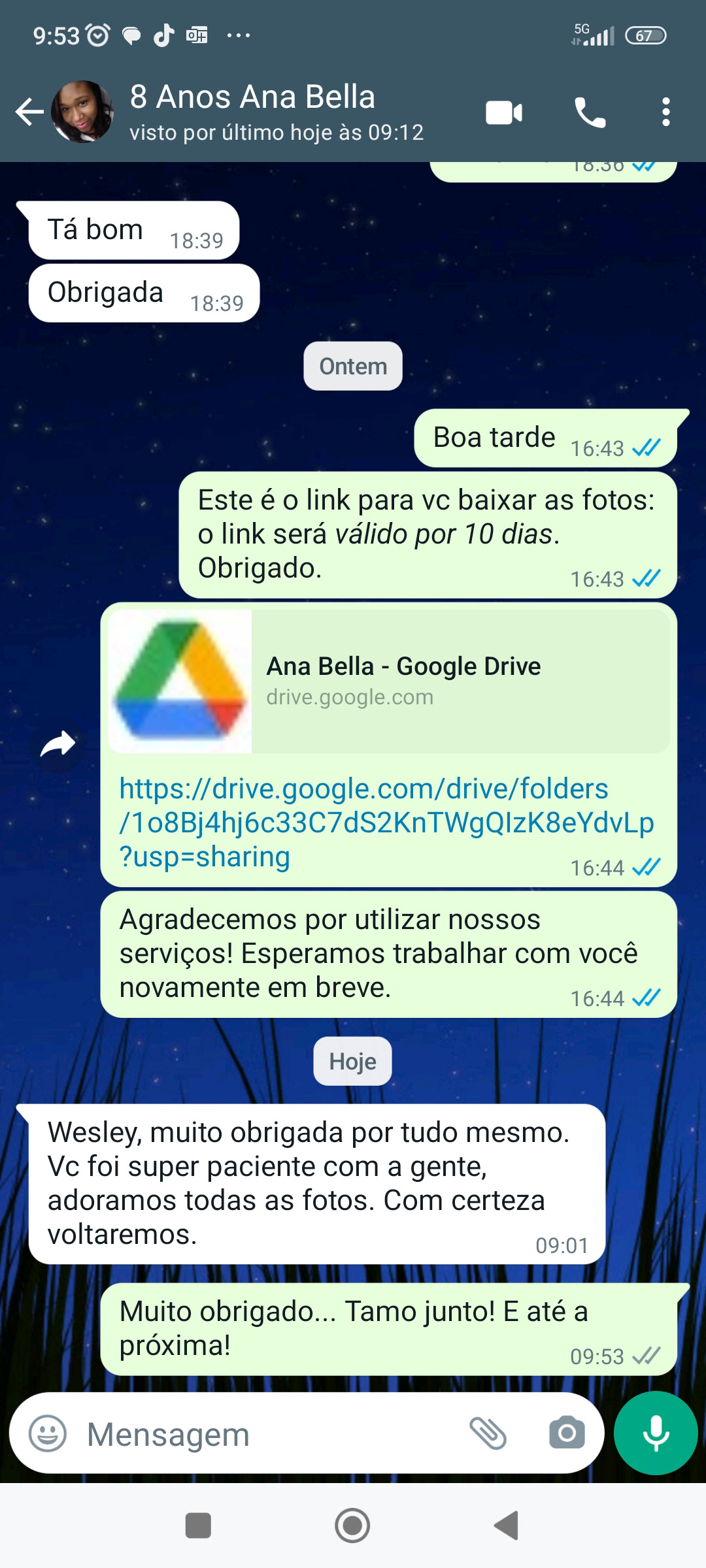Start a voice call with the contact
This screenshot has height=1568, width=706.
click(x=590, y=112)
